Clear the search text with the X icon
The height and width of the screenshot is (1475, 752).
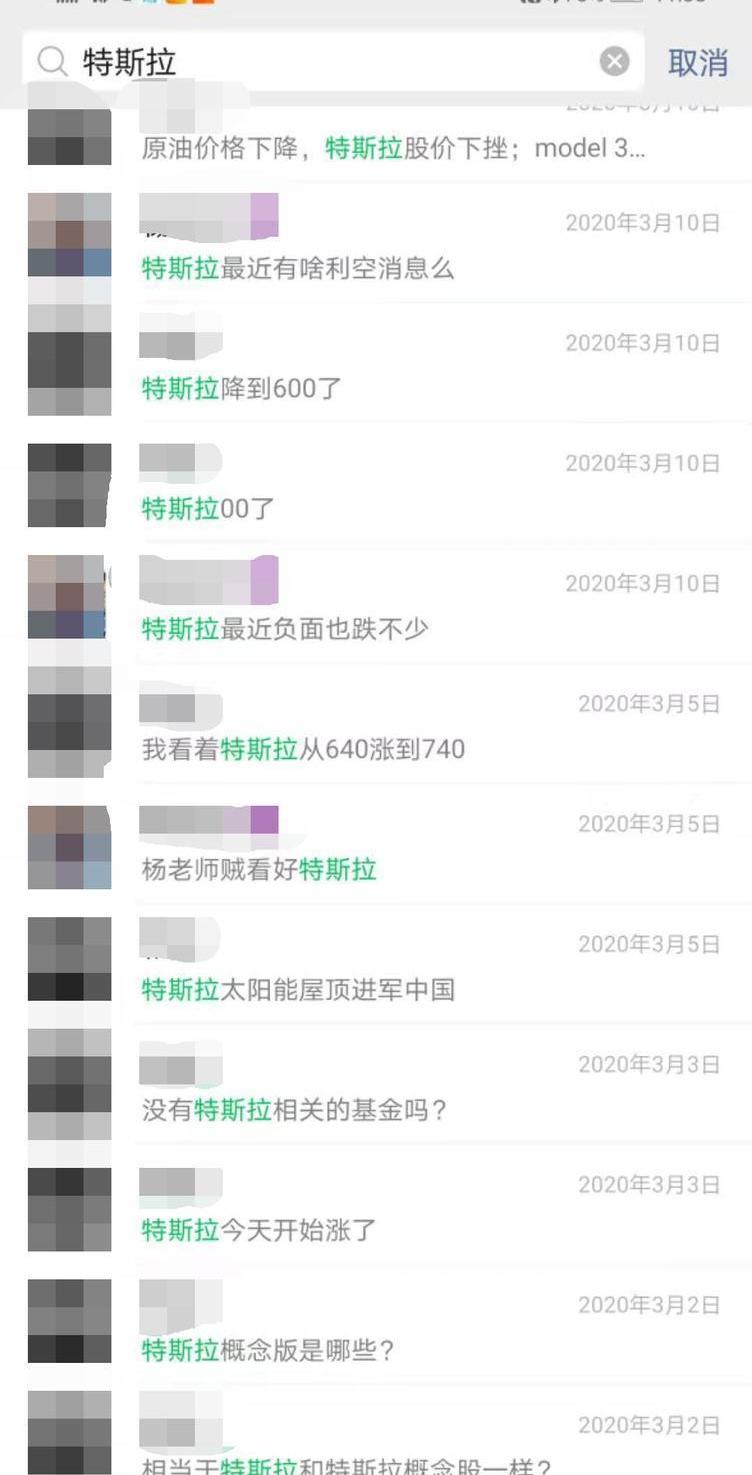point(614,62)
